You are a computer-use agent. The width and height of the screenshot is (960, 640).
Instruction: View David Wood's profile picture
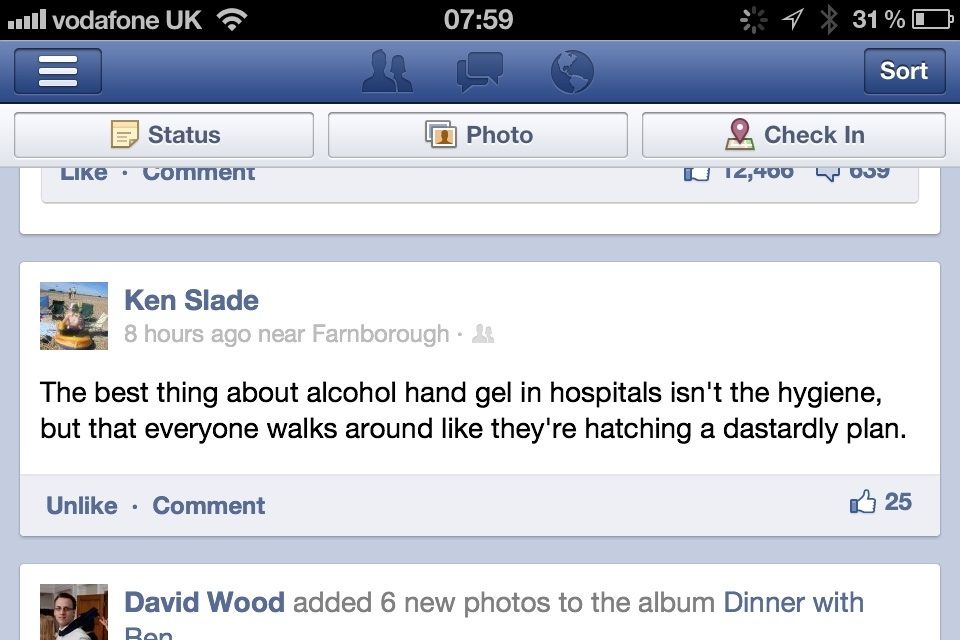click(74, 612)
